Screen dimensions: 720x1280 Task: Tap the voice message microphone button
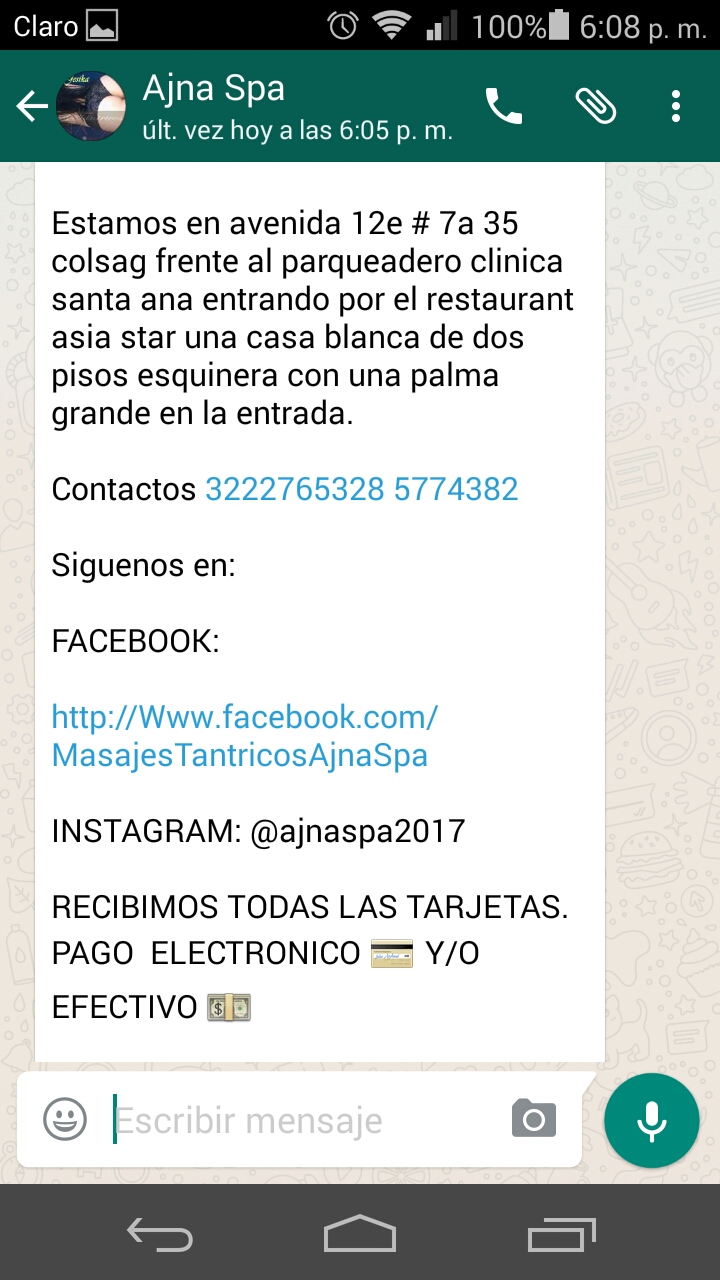pyautogui.click(x=652, y=1121)
